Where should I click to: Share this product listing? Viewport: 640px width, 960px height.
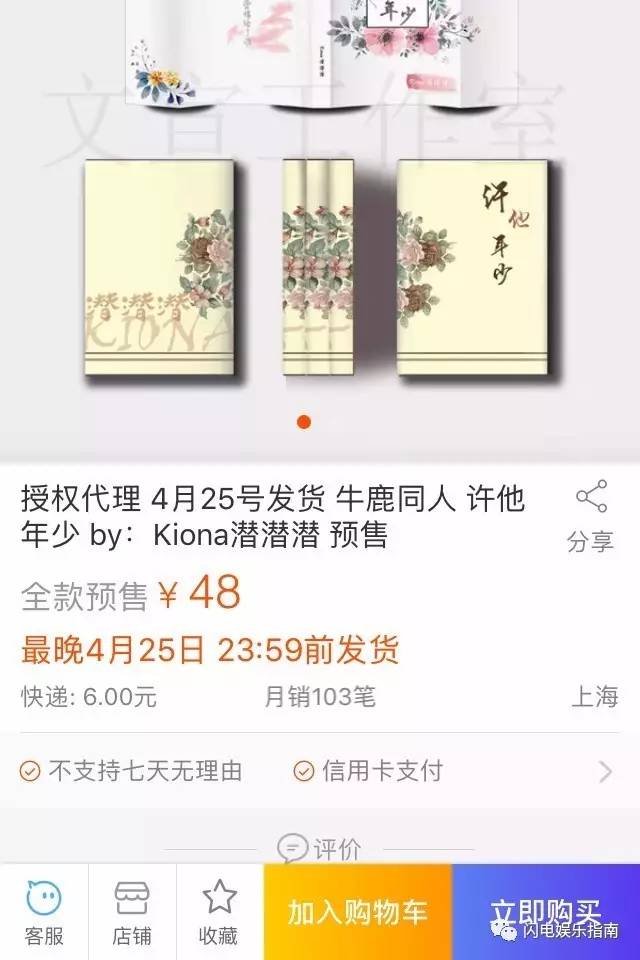[590, 517]
